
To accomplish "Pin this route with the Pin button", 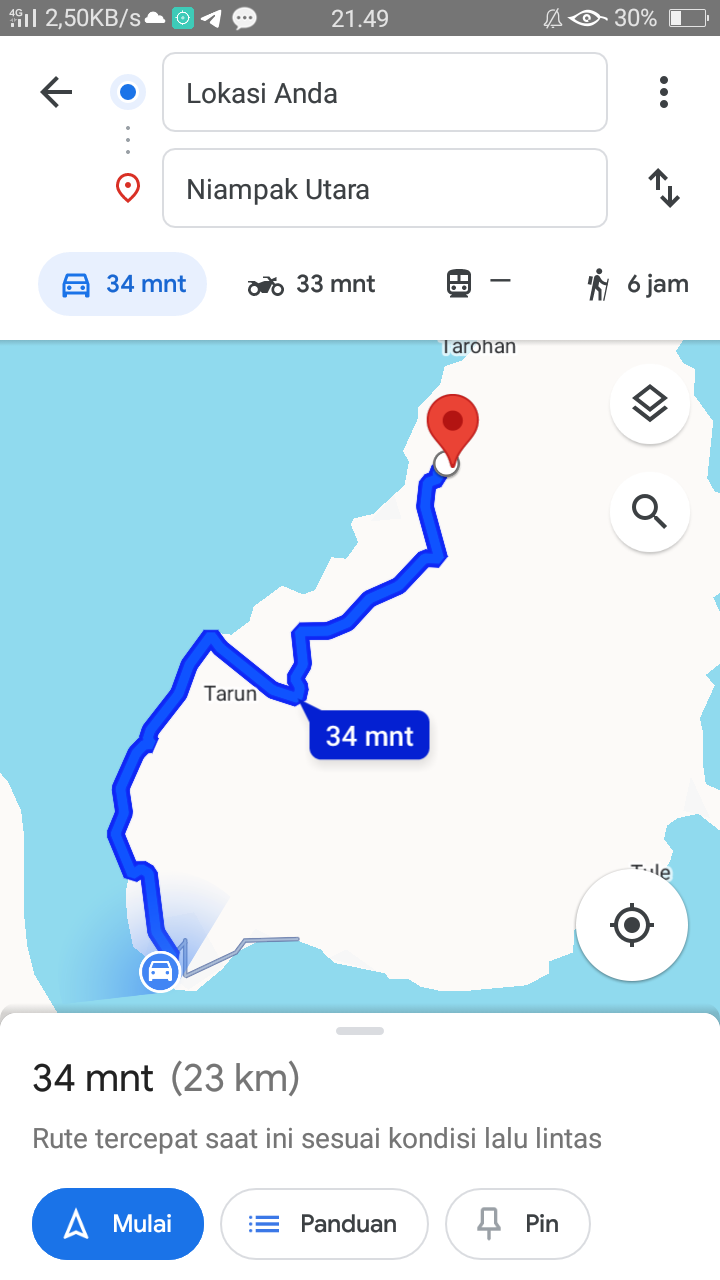I will coord(518,1223).
